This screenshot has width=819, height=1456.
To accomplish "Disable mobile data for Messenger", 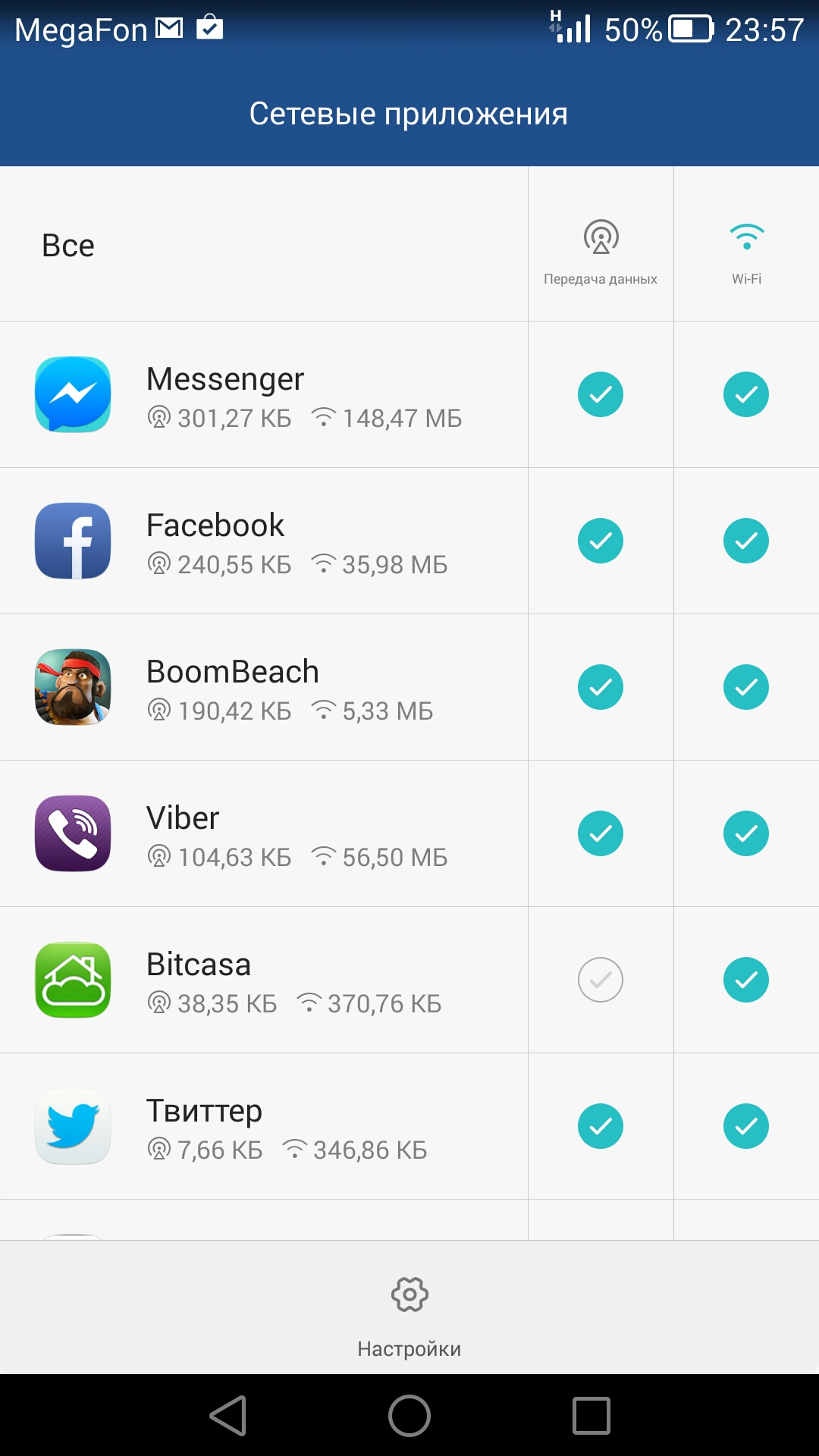I will click(600, 394).
